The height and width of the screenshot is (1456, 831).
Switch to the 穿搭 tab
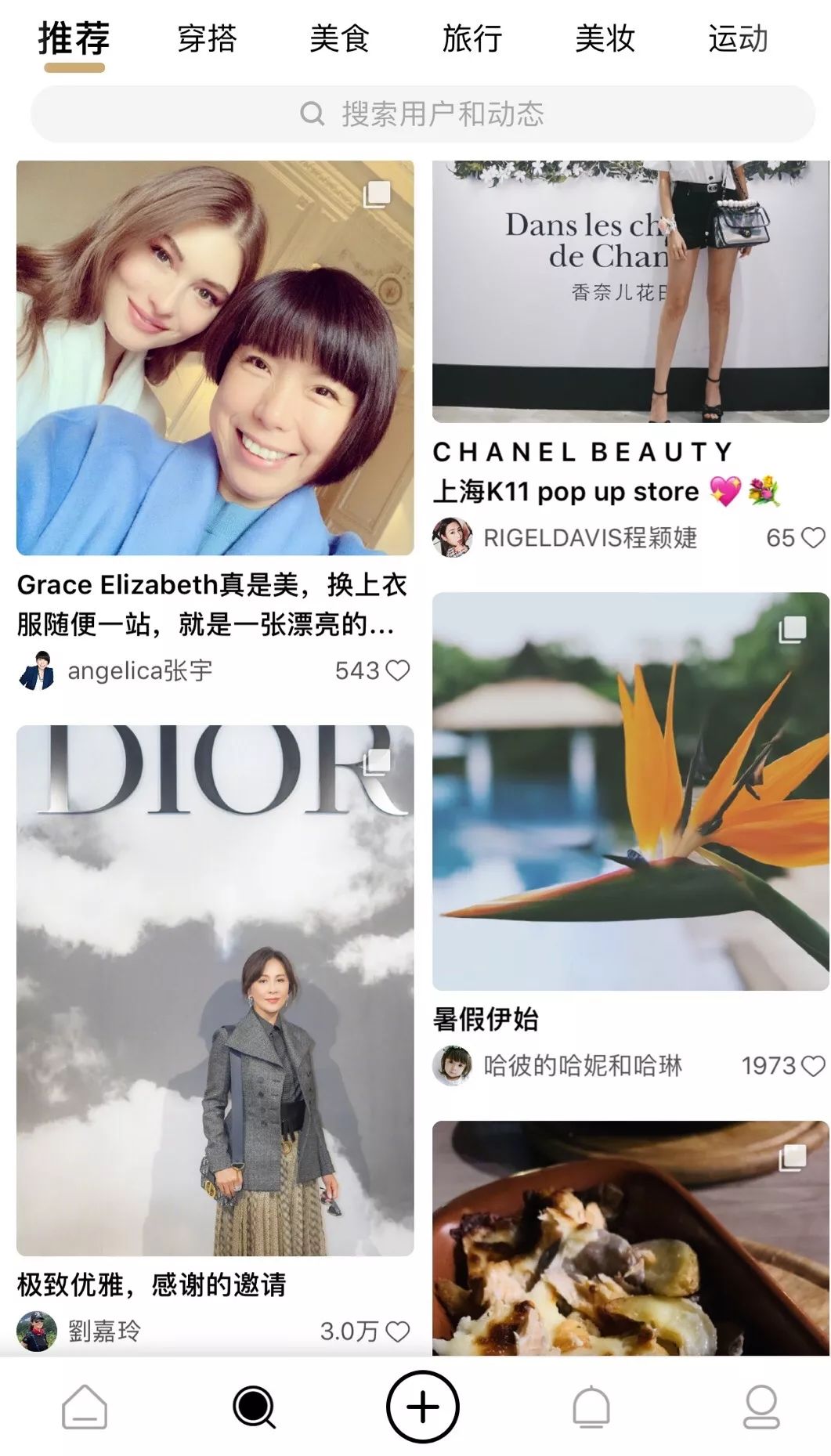[207, 38]
